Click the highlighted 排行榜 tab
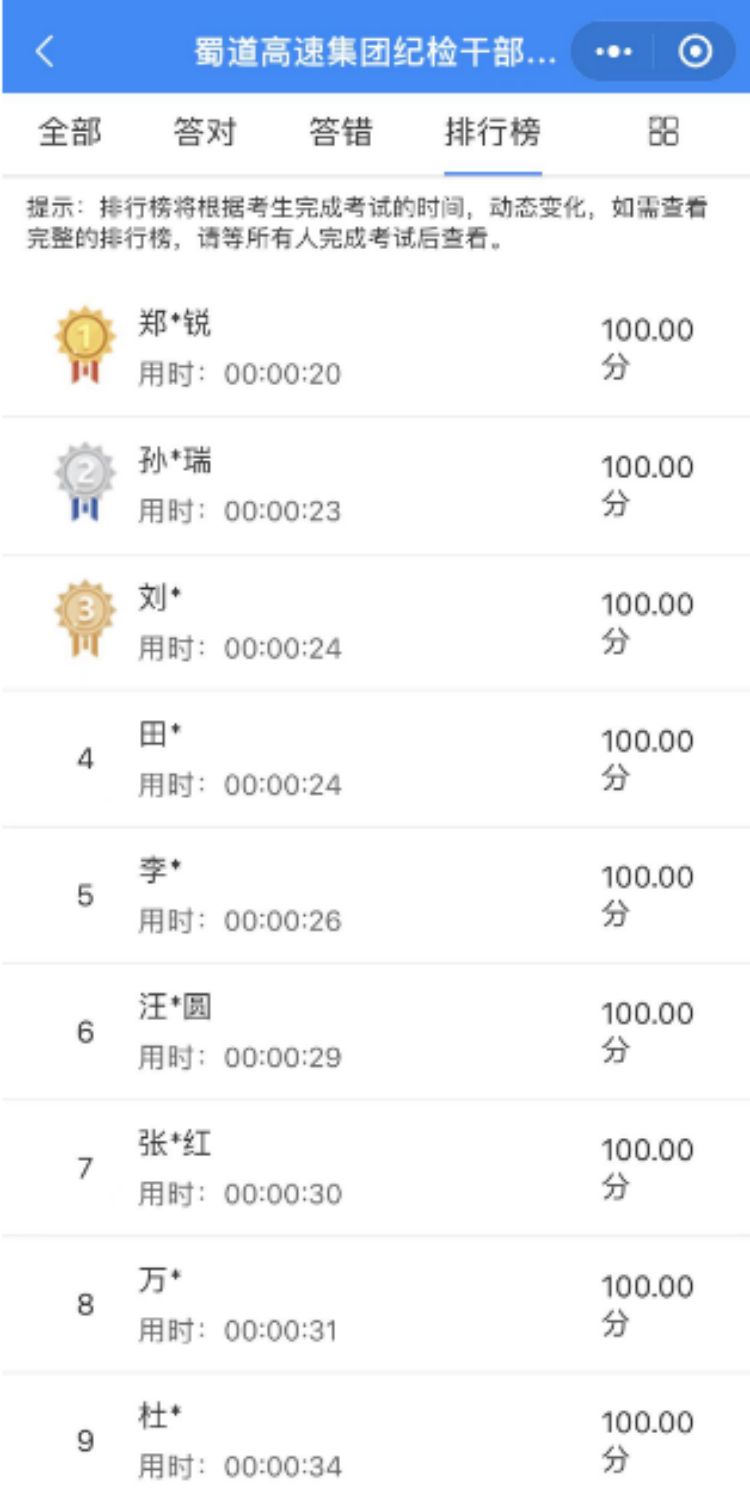 click(493, 131)
